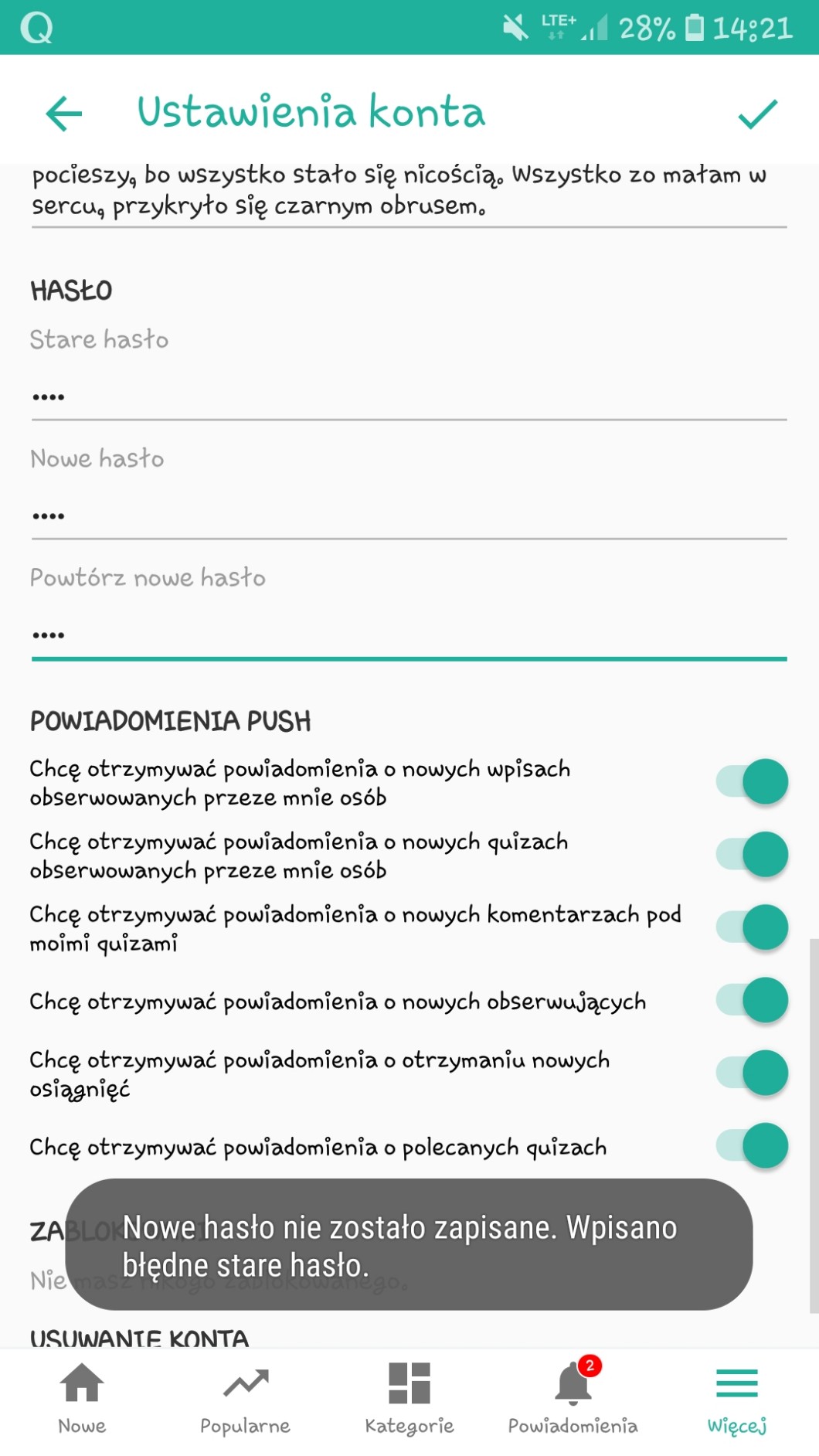Image resolution: width=819 pixels, height=1456 pixels.
Task: Switch to the Nowe tab
Action: 82,1399
